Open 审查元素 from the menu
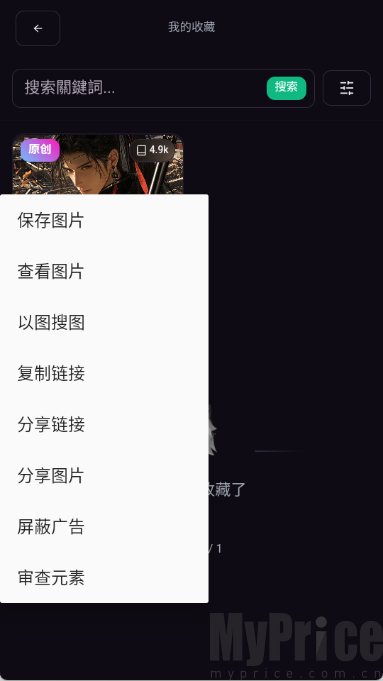The height and width of the screenshot is (681, 383). pos(104,578)
